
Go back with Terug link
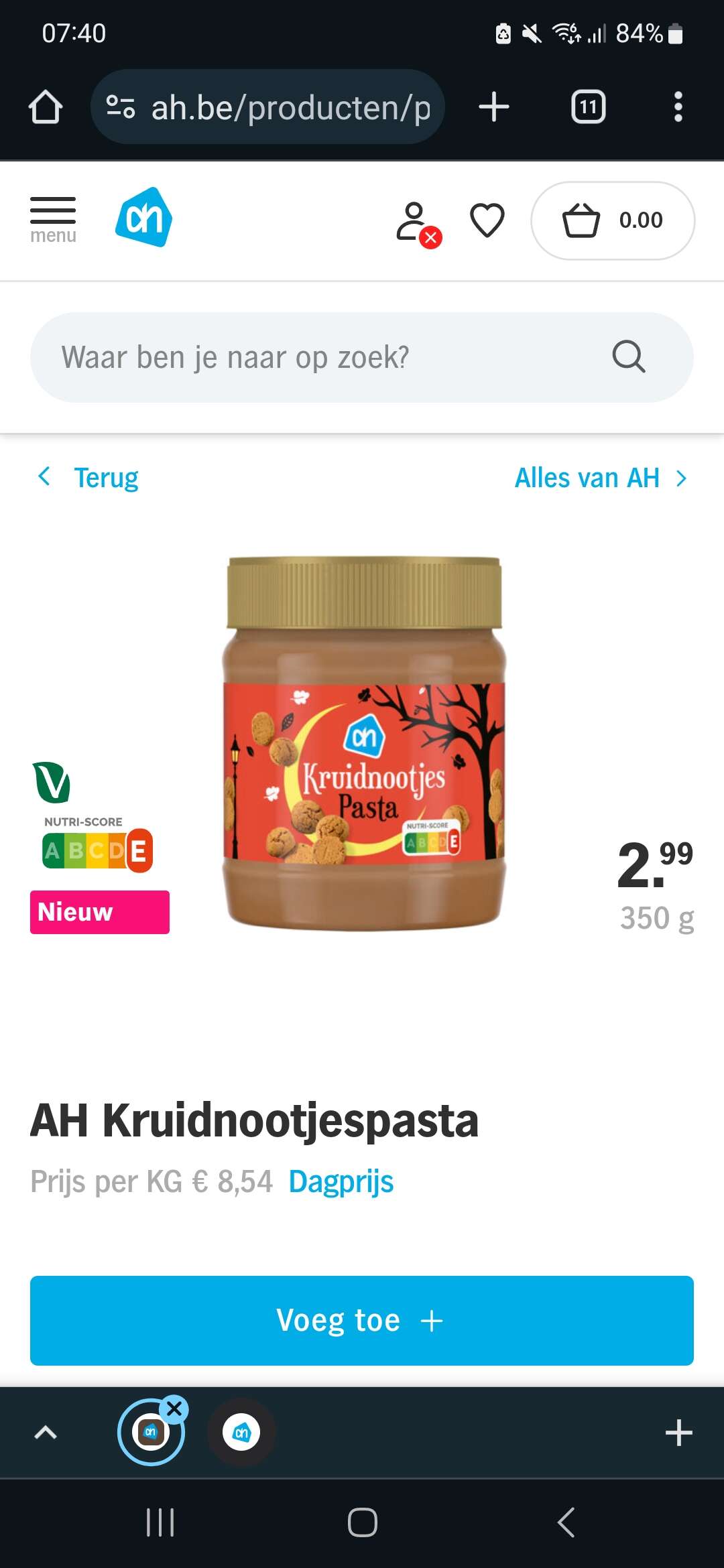pos(88,478)
